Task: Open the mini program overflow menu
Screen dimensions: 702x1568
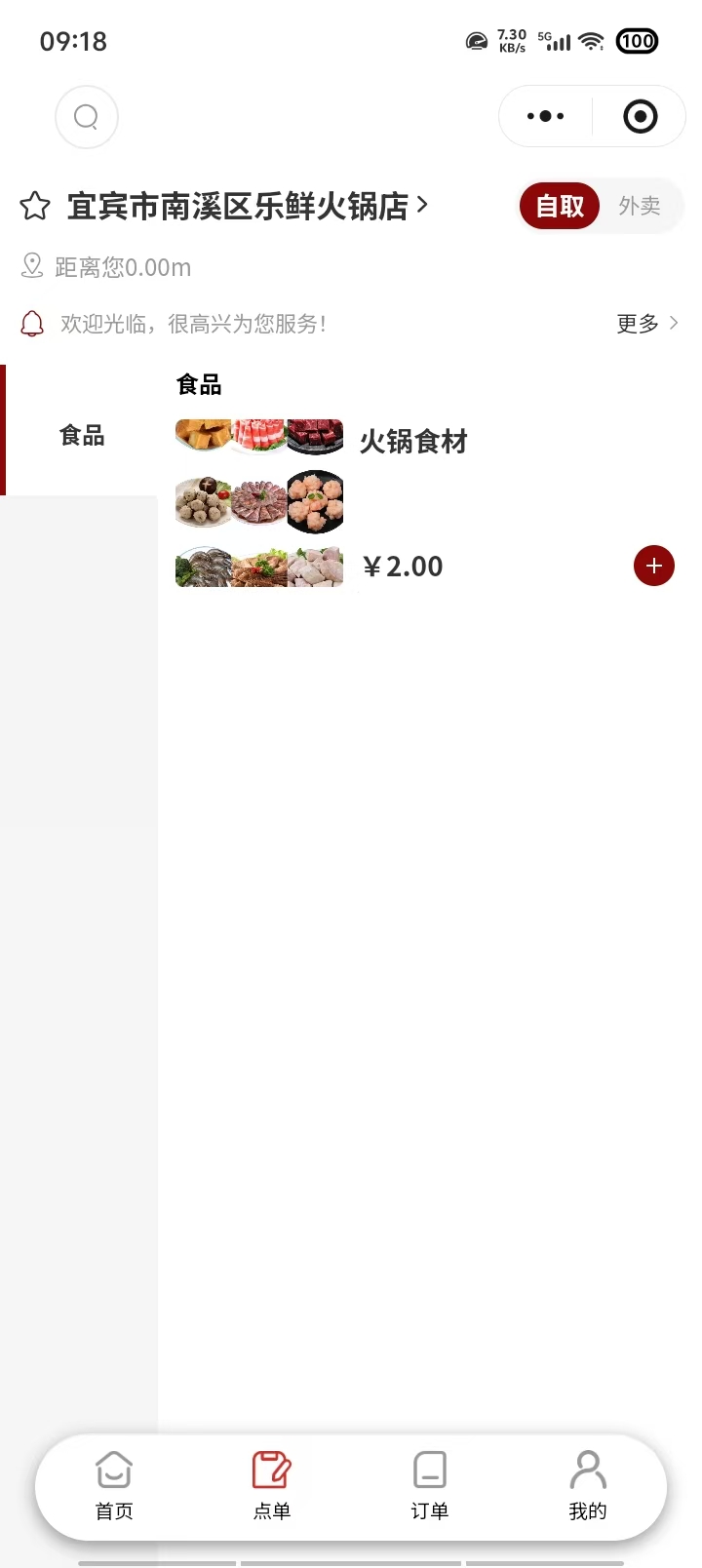Action: click(x=545, y=117)
